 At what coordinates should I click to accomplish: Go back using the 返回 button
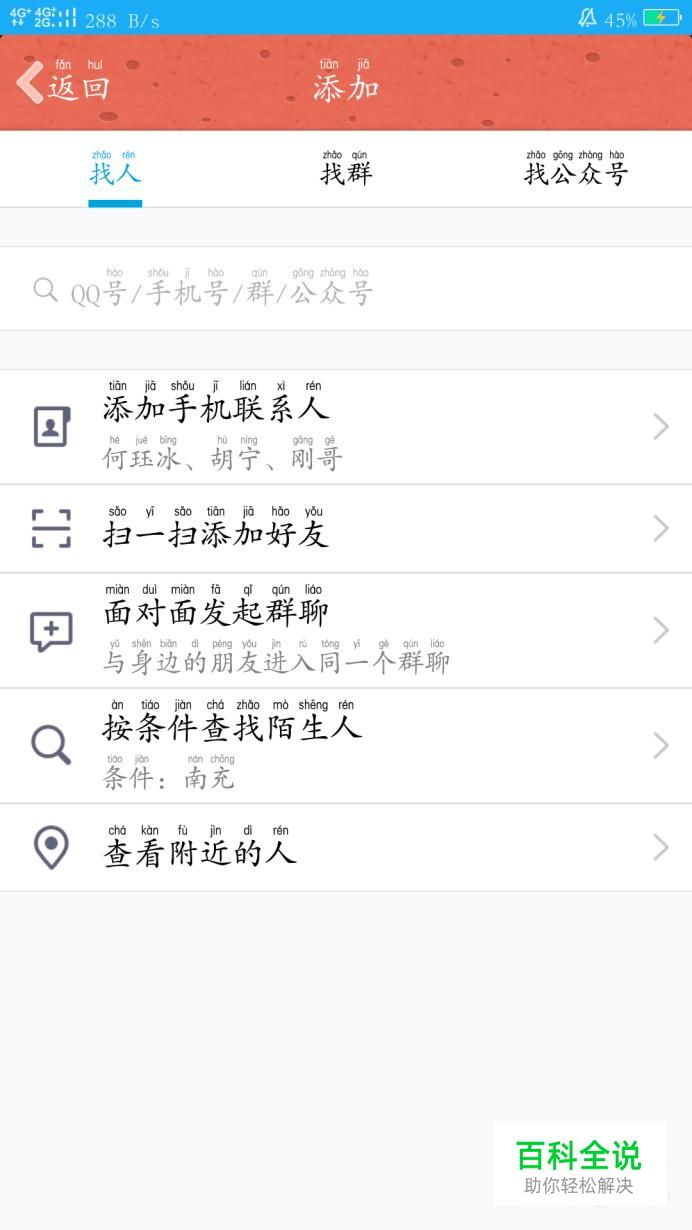62,85
